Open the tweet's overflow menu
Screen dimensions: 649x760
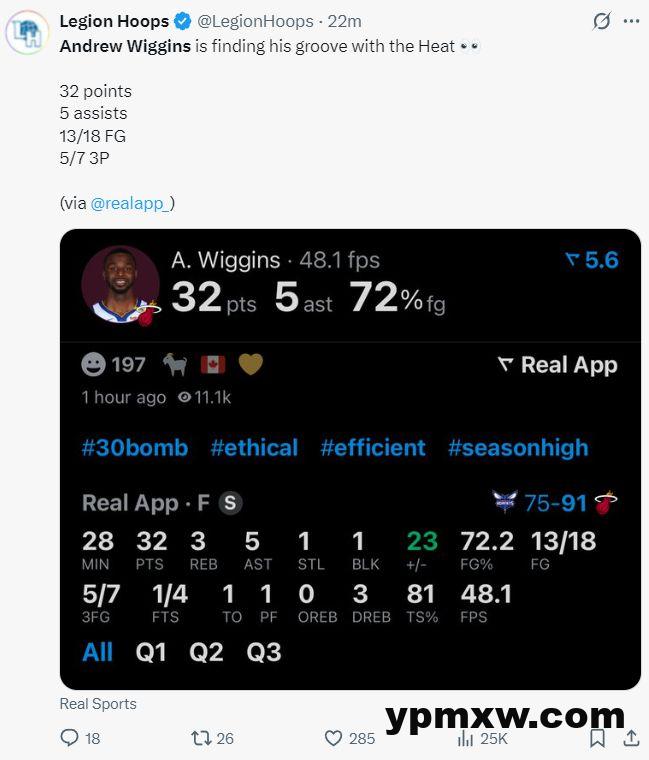630,21
